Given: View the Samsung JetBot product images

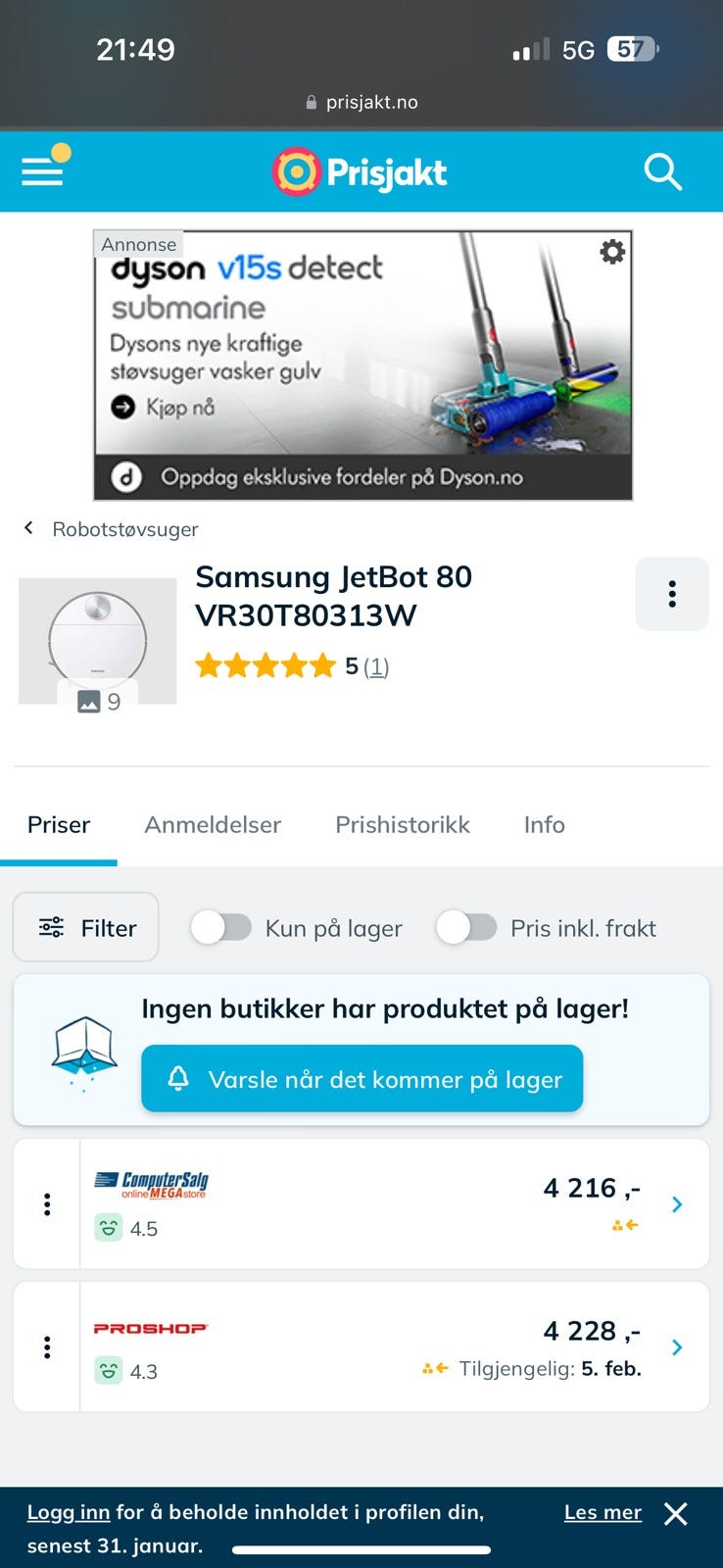Looking at the screenshot, I should coord(97,641).
